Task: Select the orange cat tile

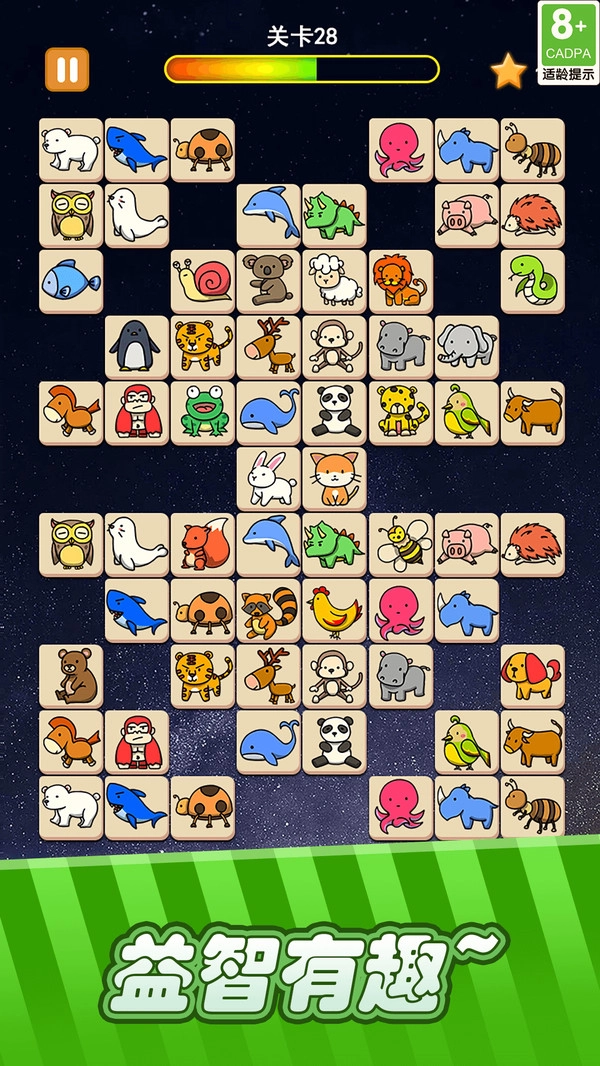Action: tap(335, 479)
